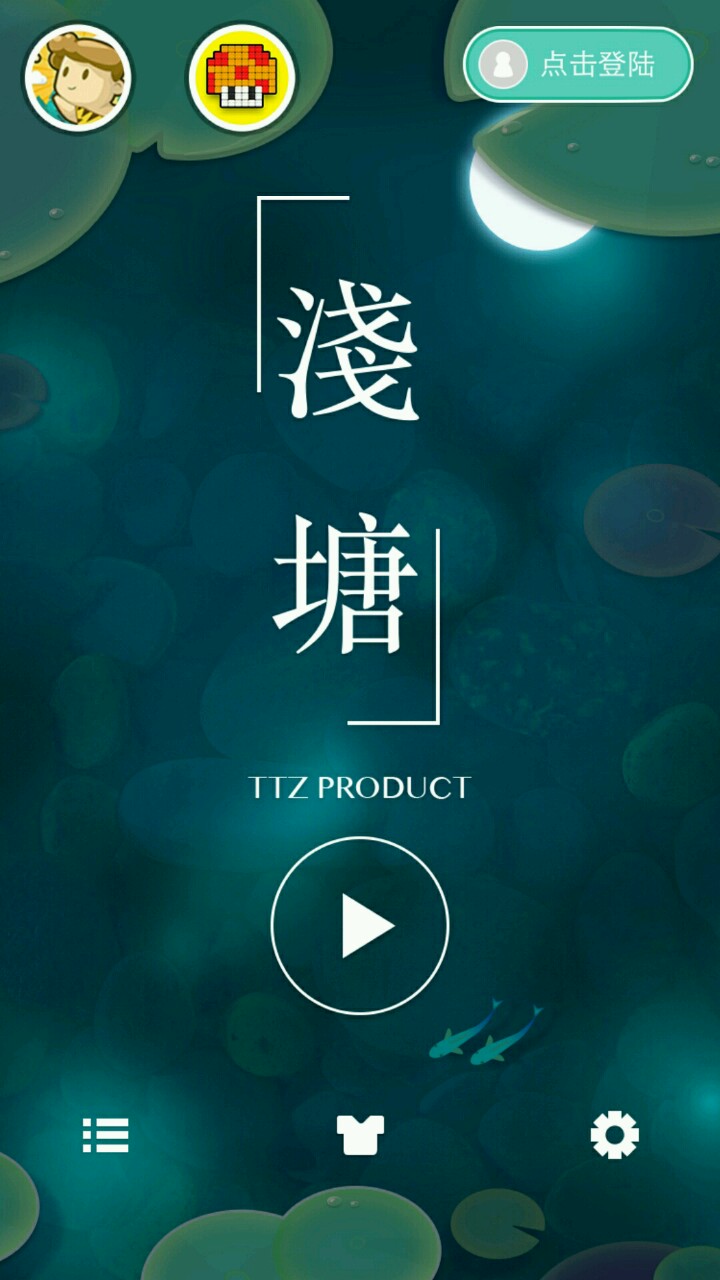720x1280 pixels.
Task: Open the skins shirt icon
Action: click(x=360, y=1135)
